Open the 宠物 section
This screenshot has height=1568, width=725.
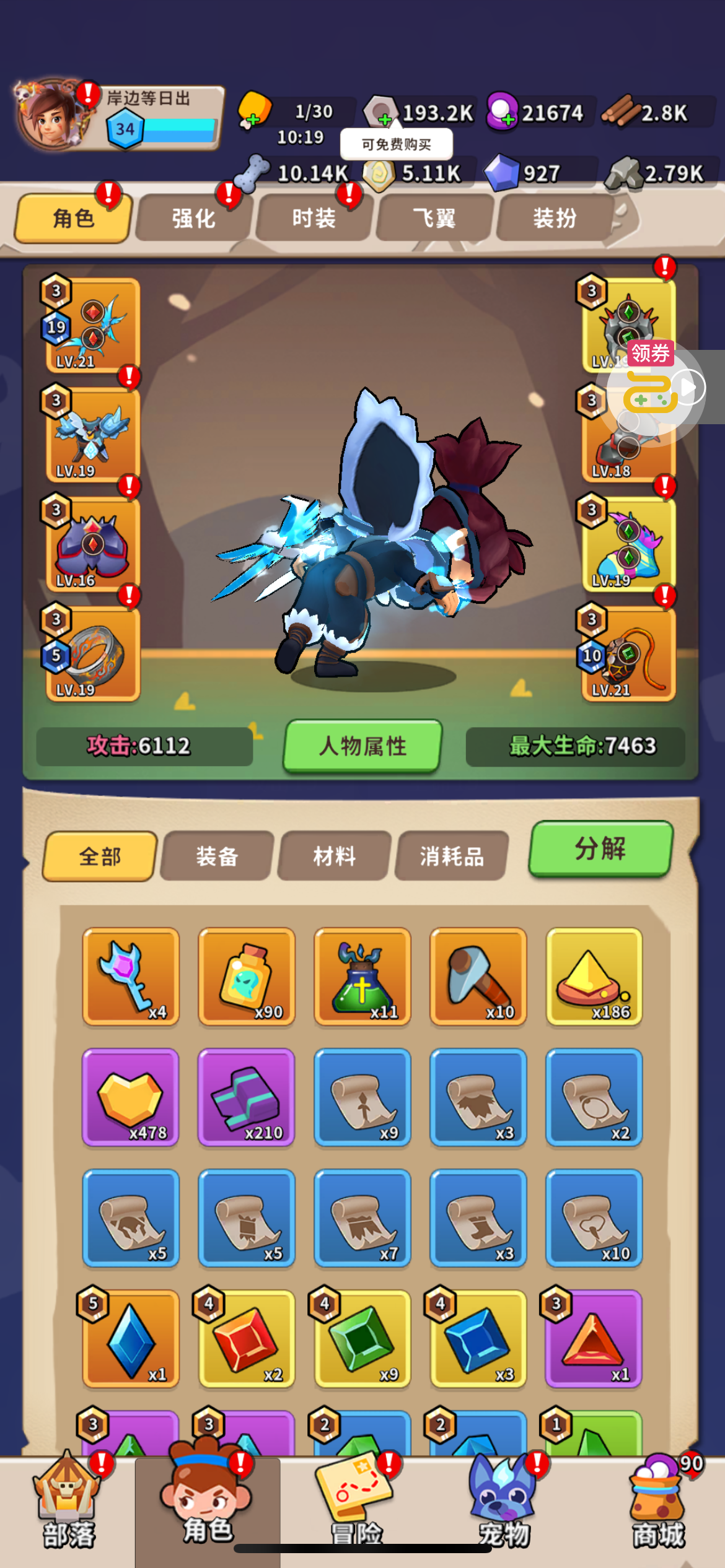[x=504, y=1502]
